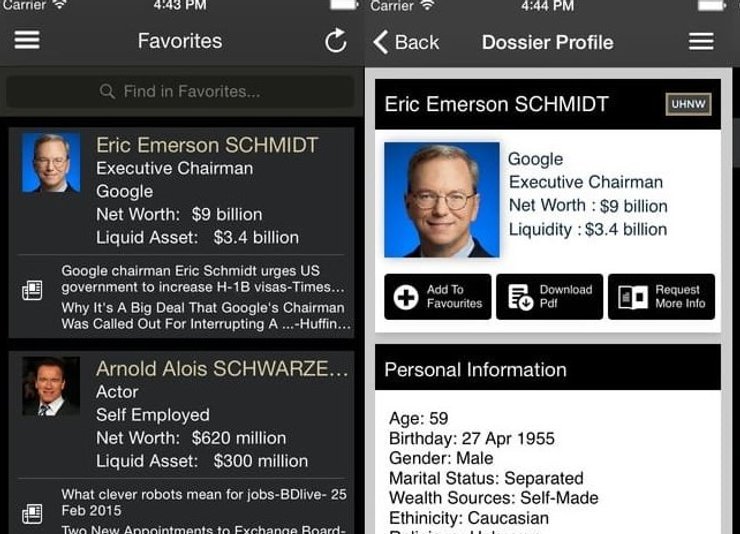Open Eric Emerson SCHMIDT's favorites card
Screen dimensions: 740x534
click(205, 145)
